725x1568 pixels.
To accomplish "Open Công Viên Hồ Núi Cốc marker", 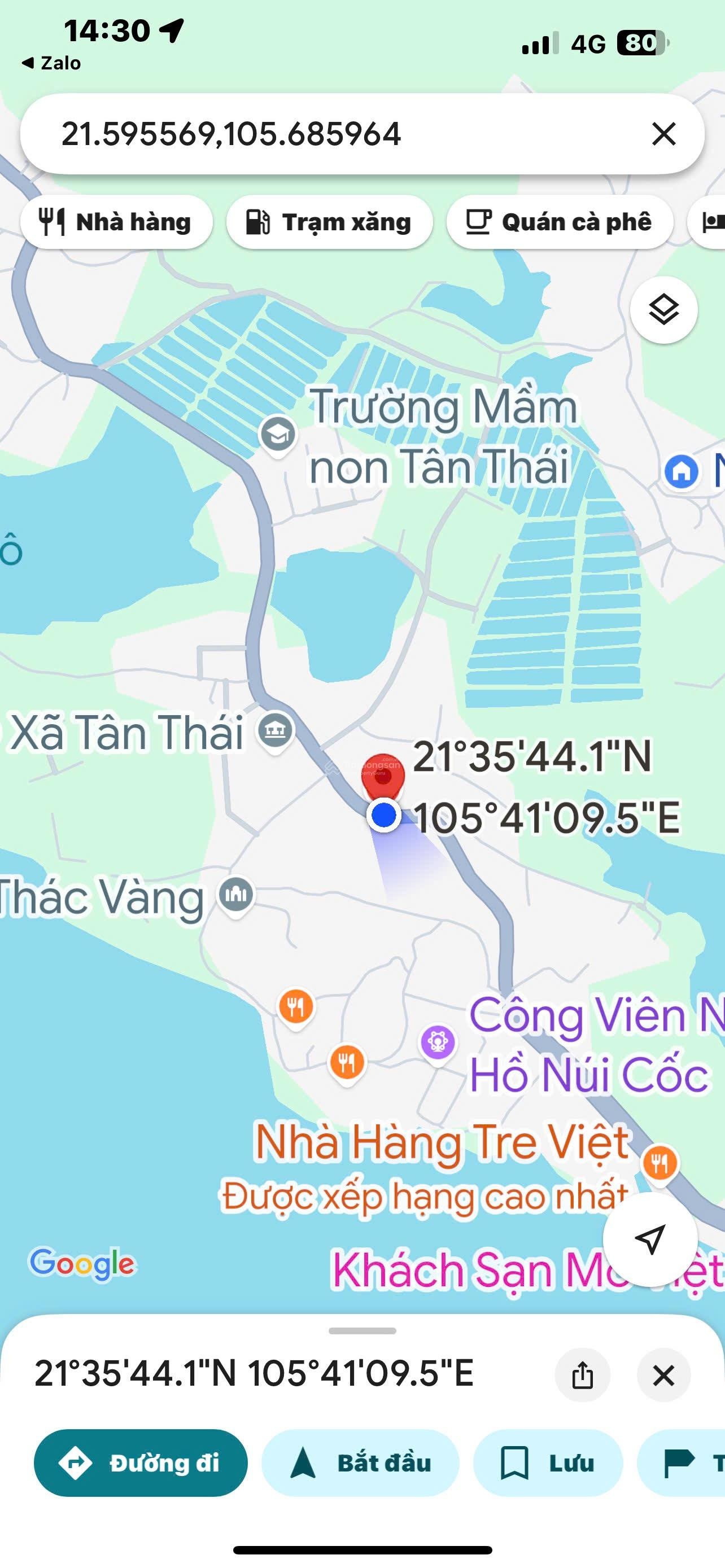I will pos(438,1042).
